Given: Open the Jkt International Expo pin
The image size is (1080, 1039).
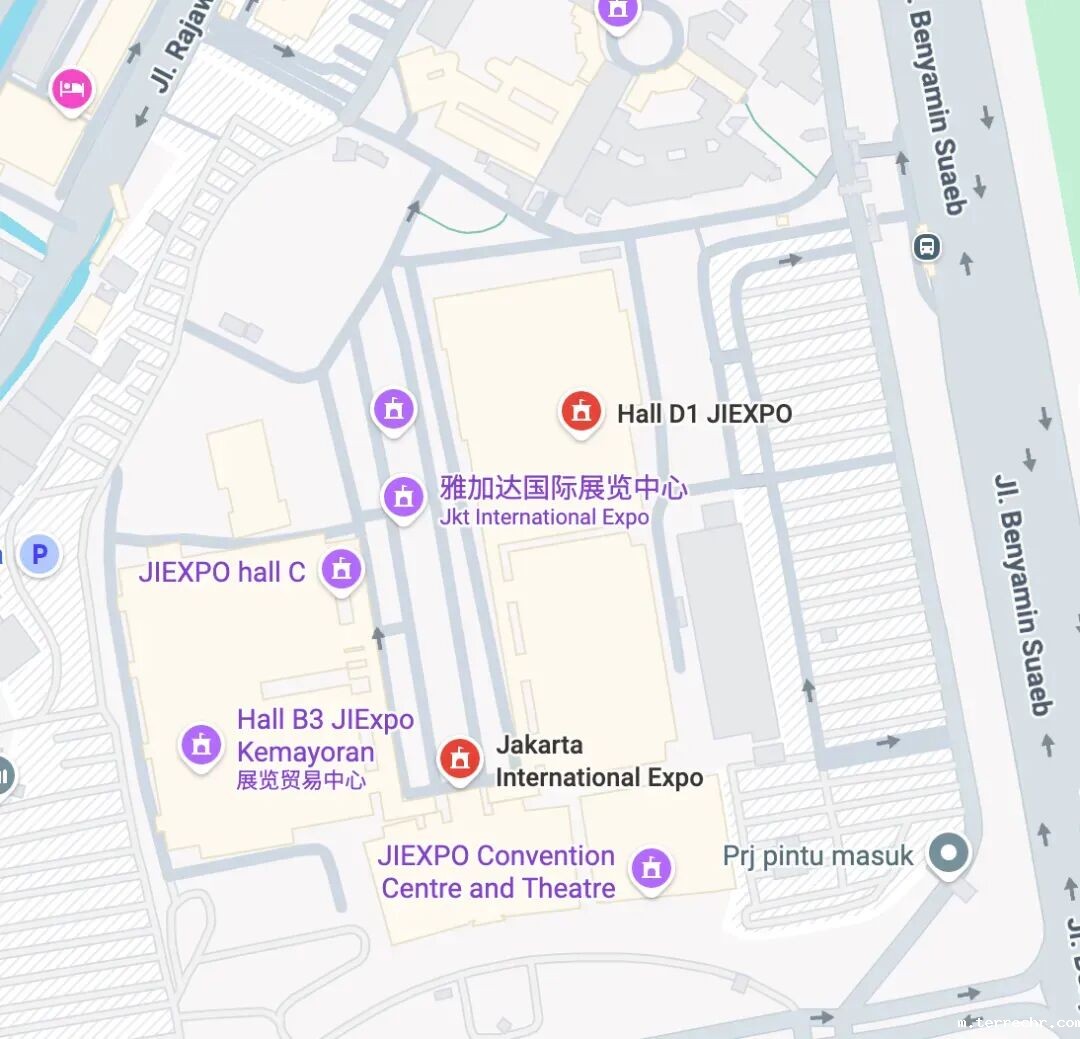Looking at the screenshot, I should (403, 496).
